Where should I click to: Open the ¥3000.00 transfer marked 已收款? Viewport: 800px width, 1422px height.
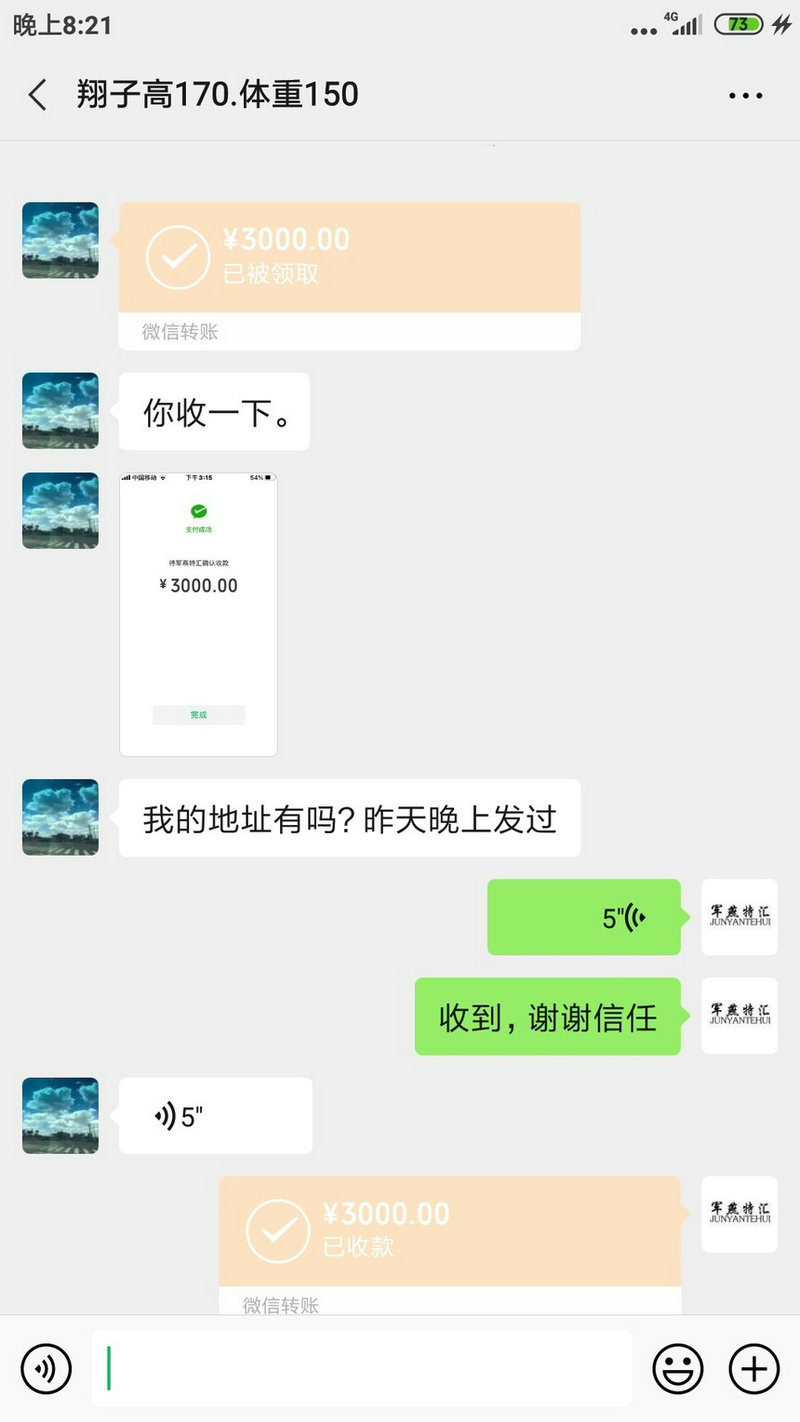coord(449,1230)
